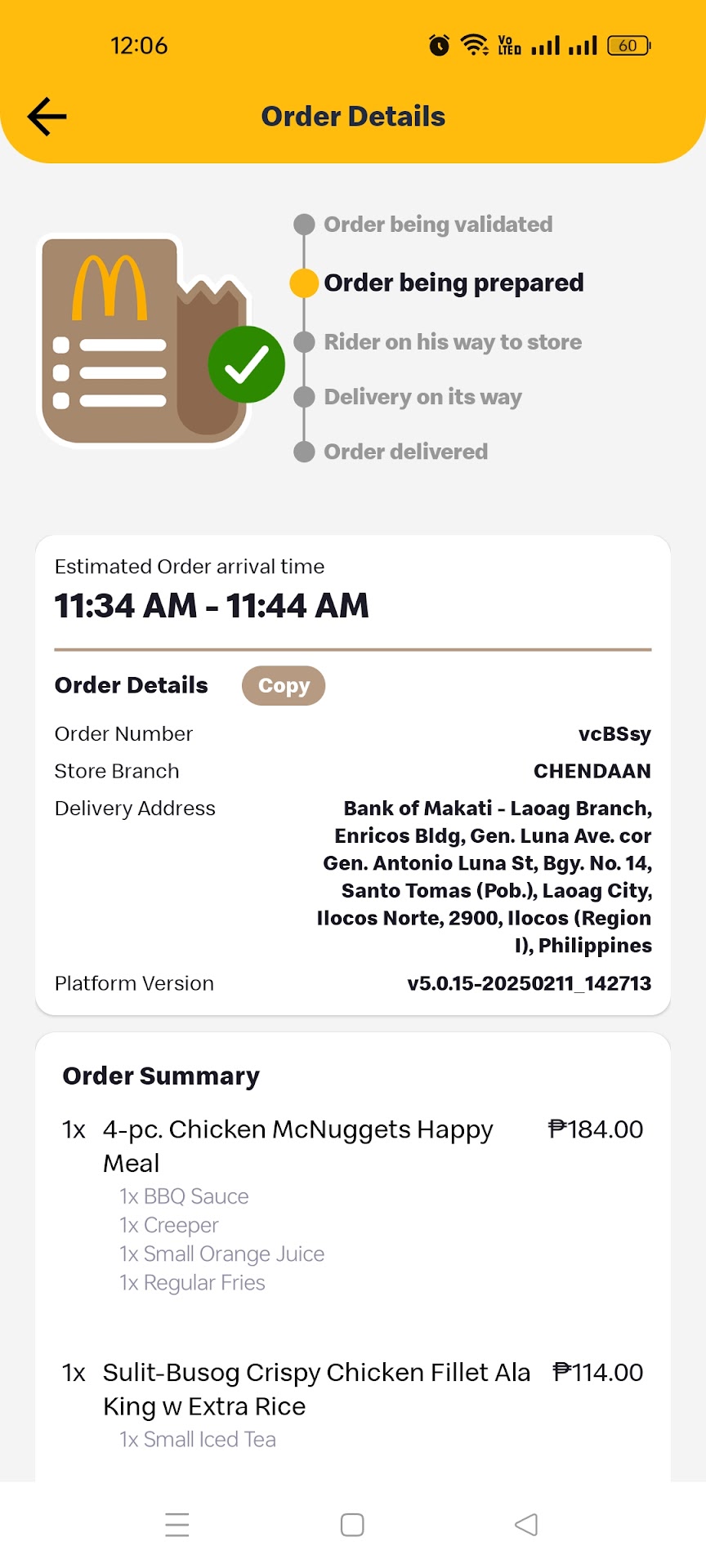Copy the order details

(284, 686)
